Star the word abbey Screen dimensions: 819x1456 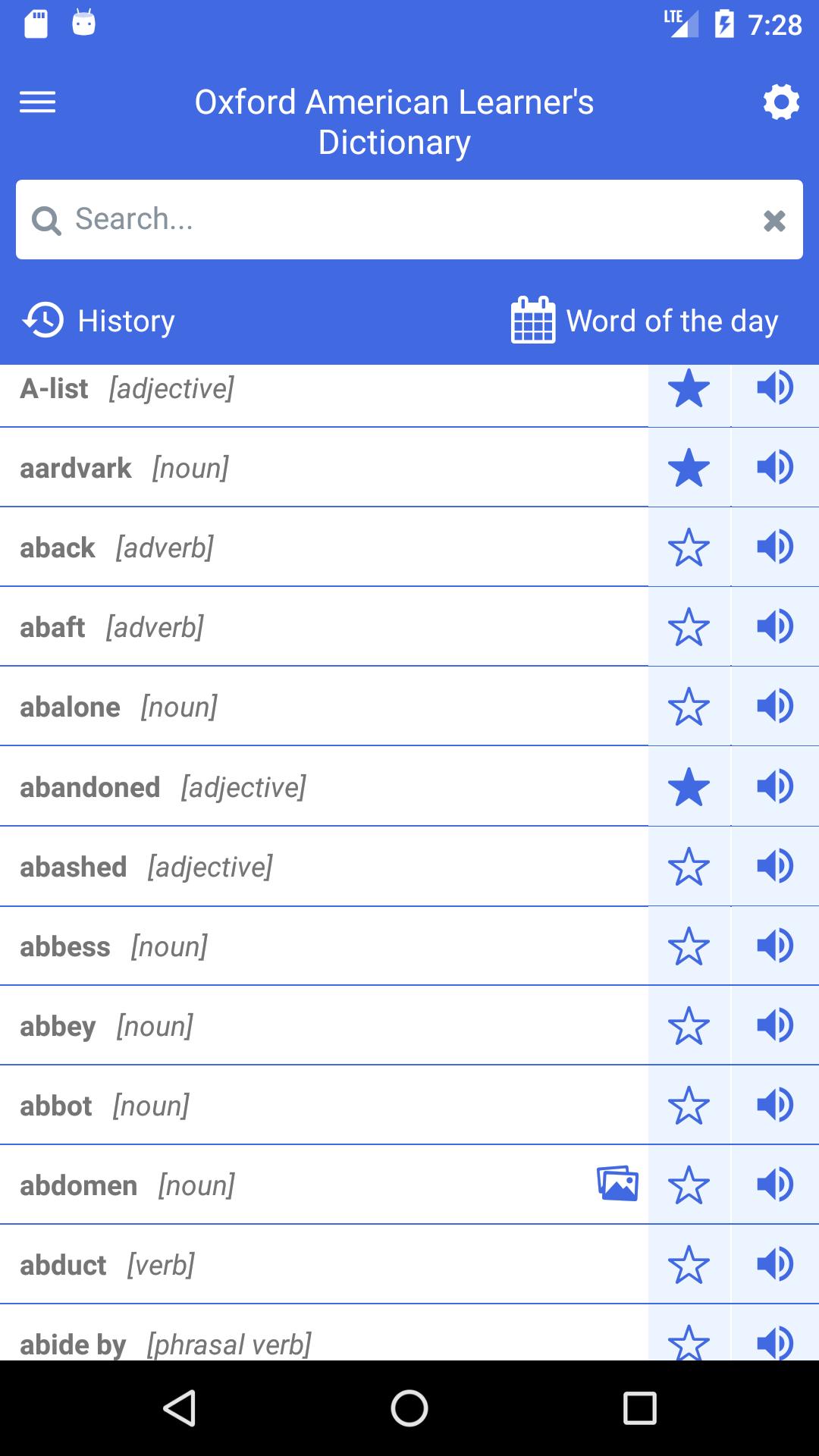pyautogui.click(x=689, y=1026)
